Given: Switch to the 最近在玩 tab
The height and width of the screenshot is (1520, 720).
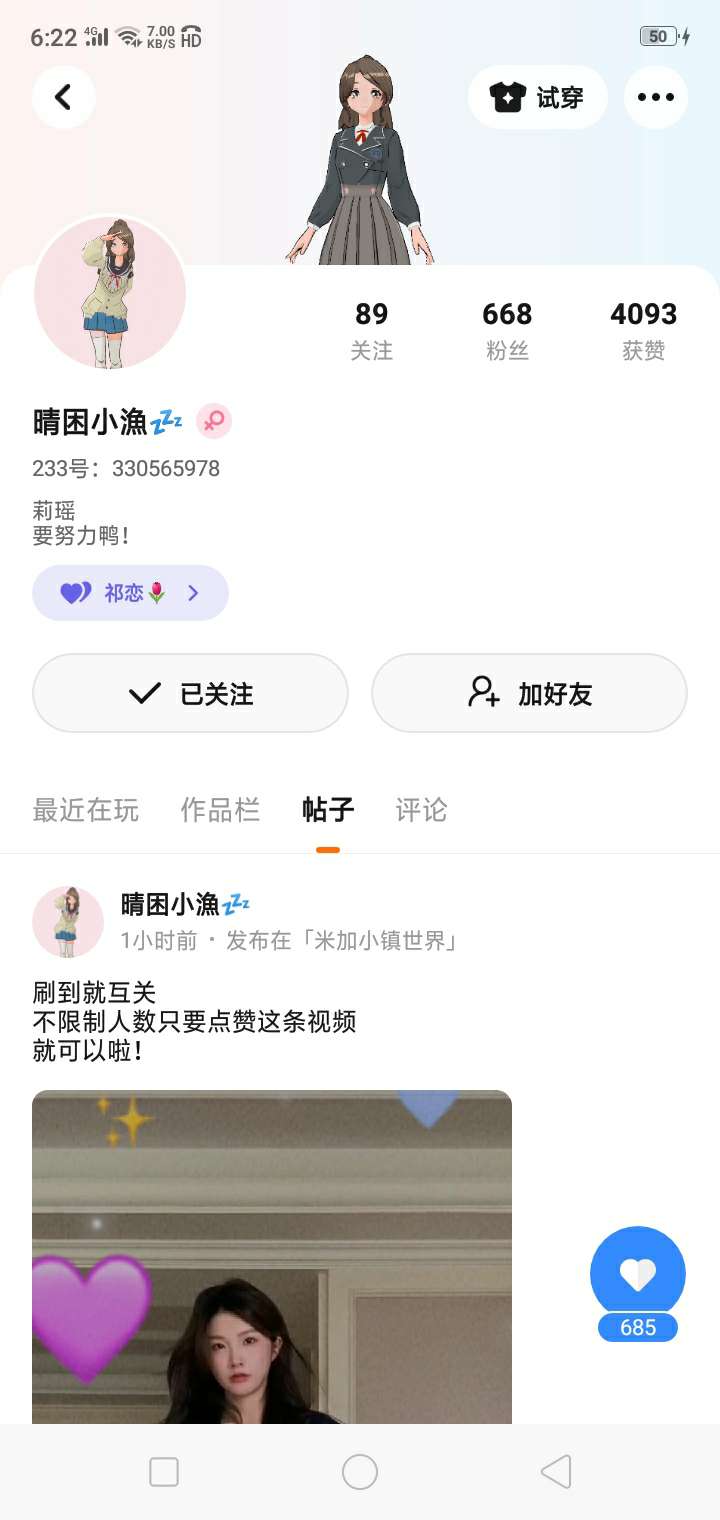Looking at the screenshot, I should tap(86, 810).
